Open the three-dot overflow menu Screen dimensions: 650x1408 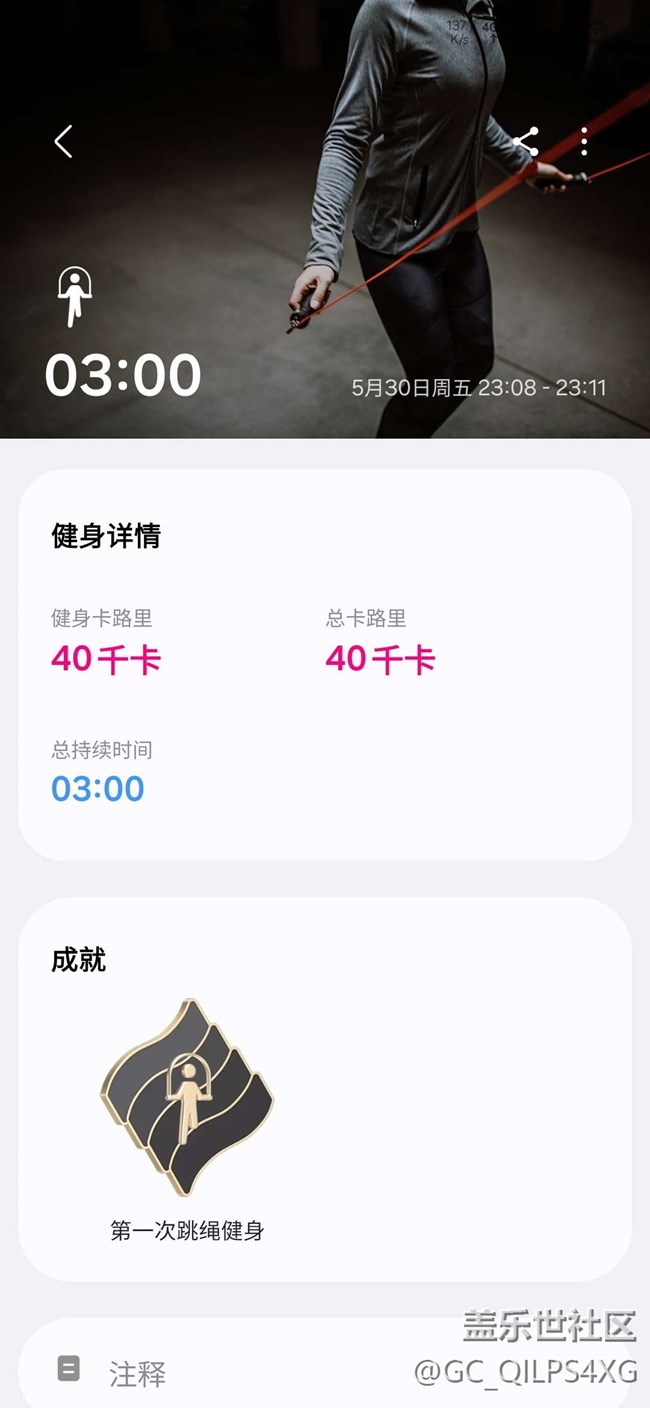(584, 142)
